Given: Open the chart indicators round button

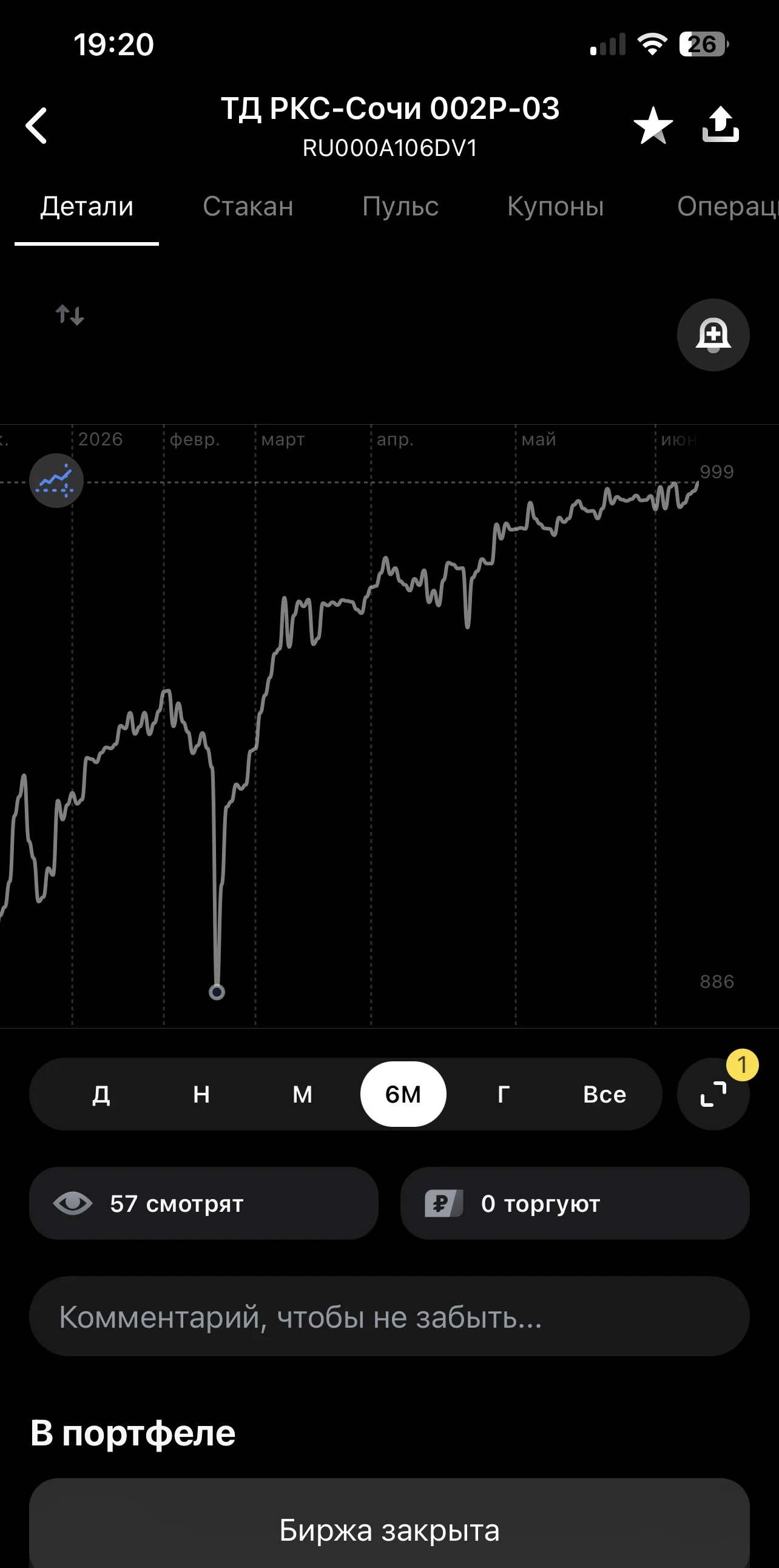Looking at the screenshot, I should 56,480.
